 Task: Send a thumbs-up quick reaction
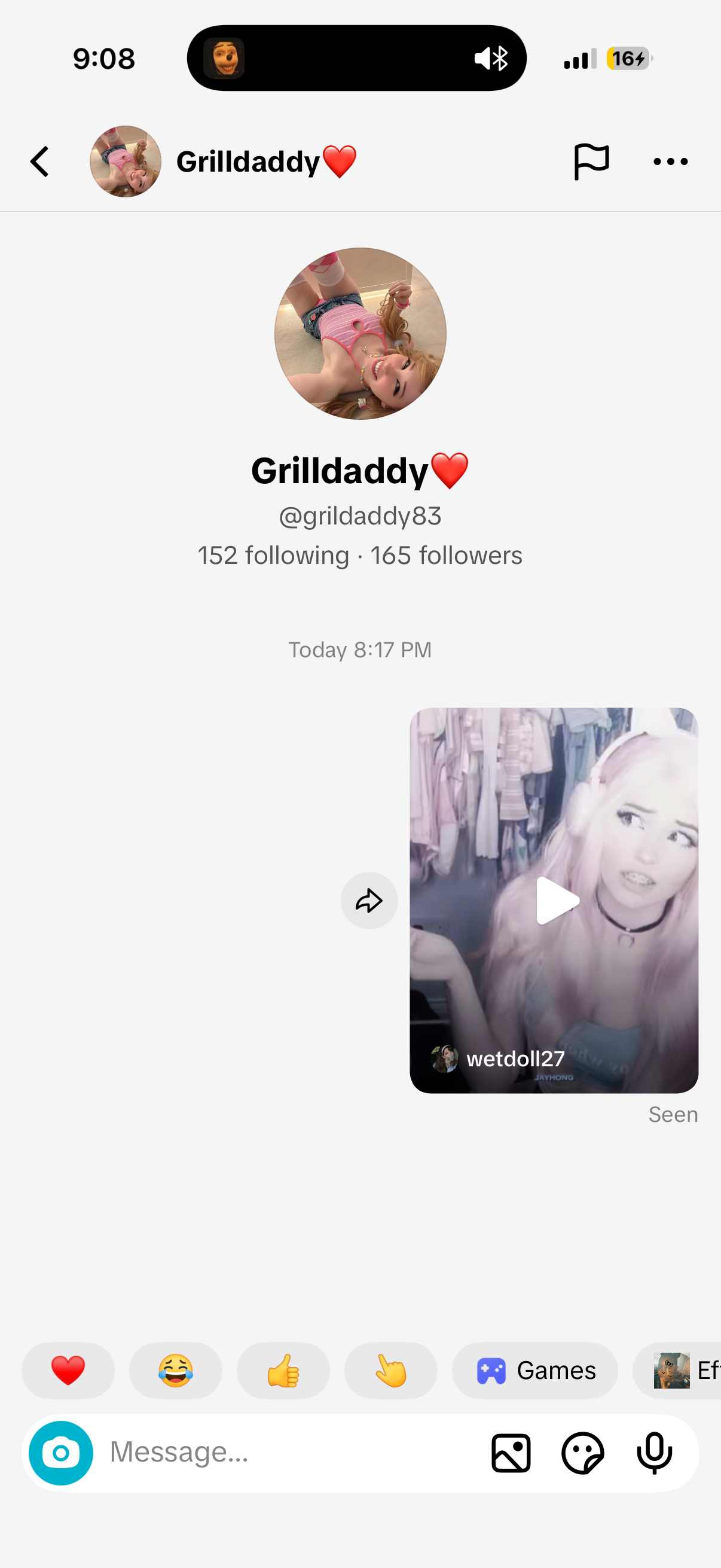coord(283,1370)
